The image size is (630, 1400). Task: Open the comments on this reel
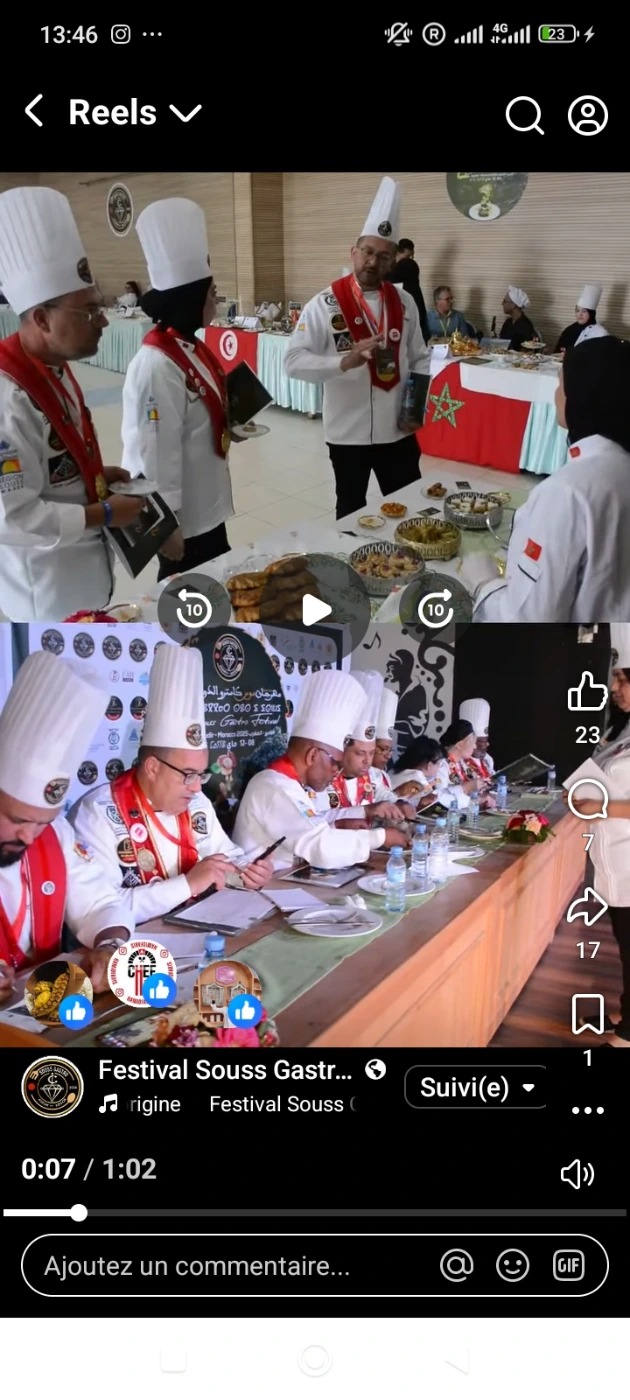pos(588,800)
